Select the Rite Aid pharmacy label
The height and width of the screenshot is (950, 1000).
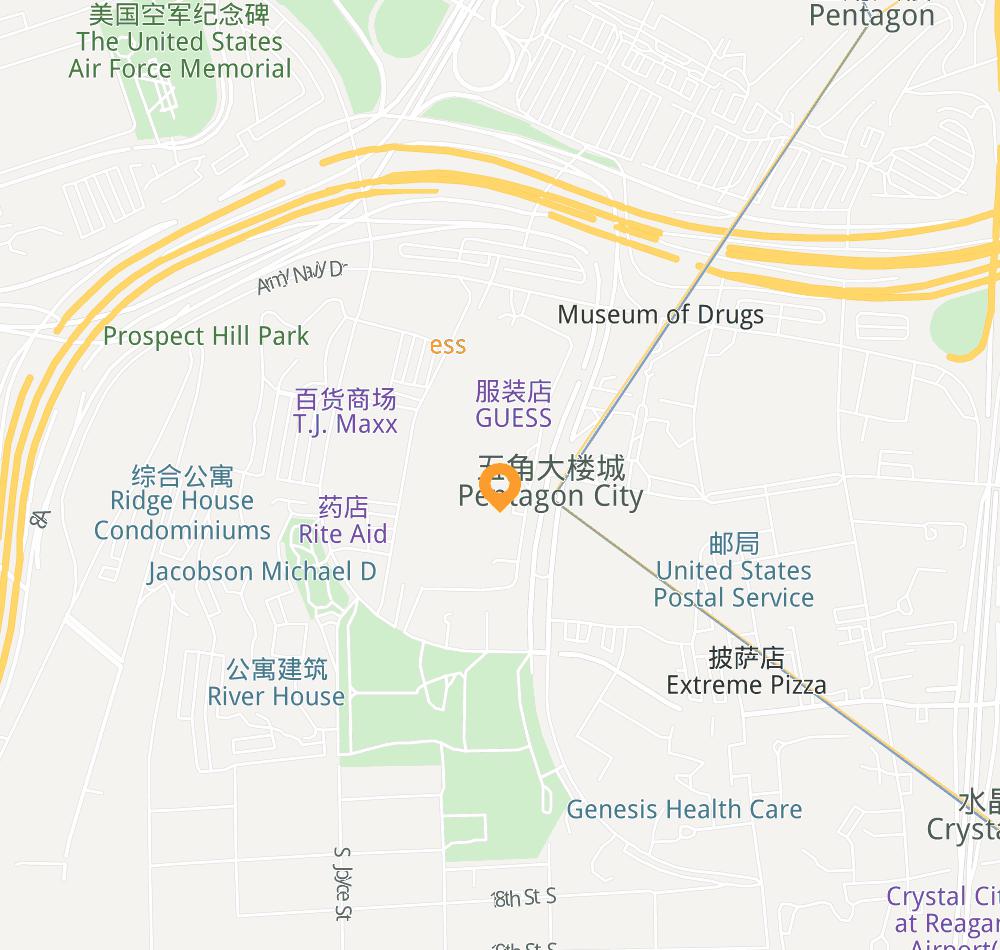[342, 534]
